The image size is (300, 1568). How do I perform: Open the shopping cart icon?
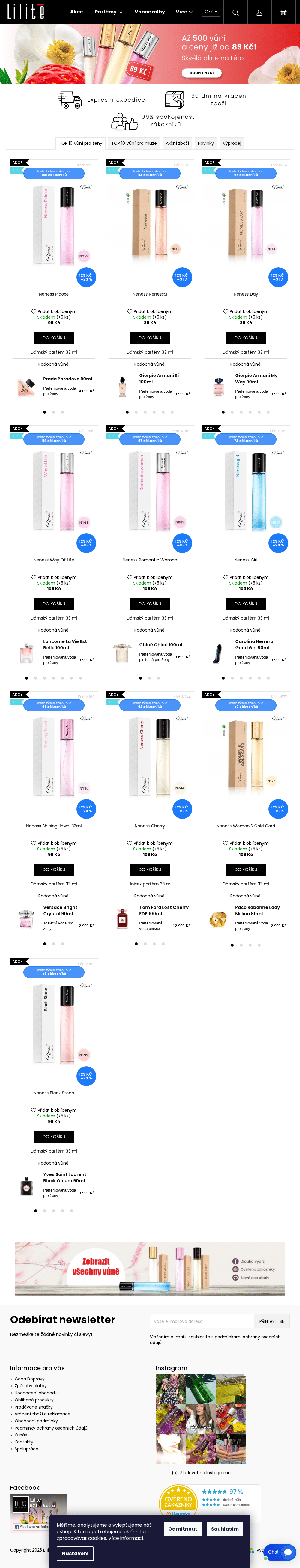click(x=283, y=12)
